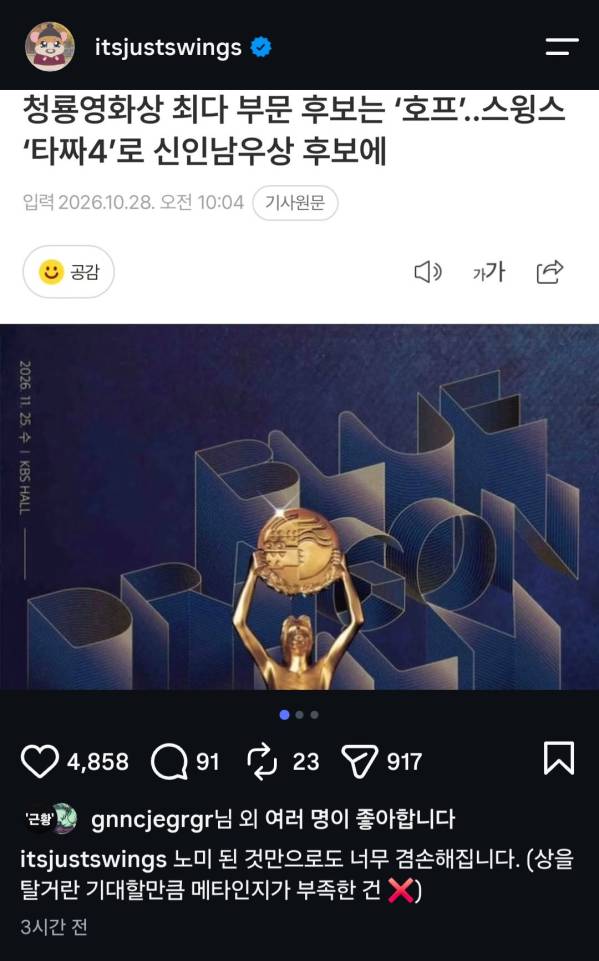Share the post via the paper plane icon
Image resolution: width=599 pixels, height=961 pixels.
(x=359, y=761)
